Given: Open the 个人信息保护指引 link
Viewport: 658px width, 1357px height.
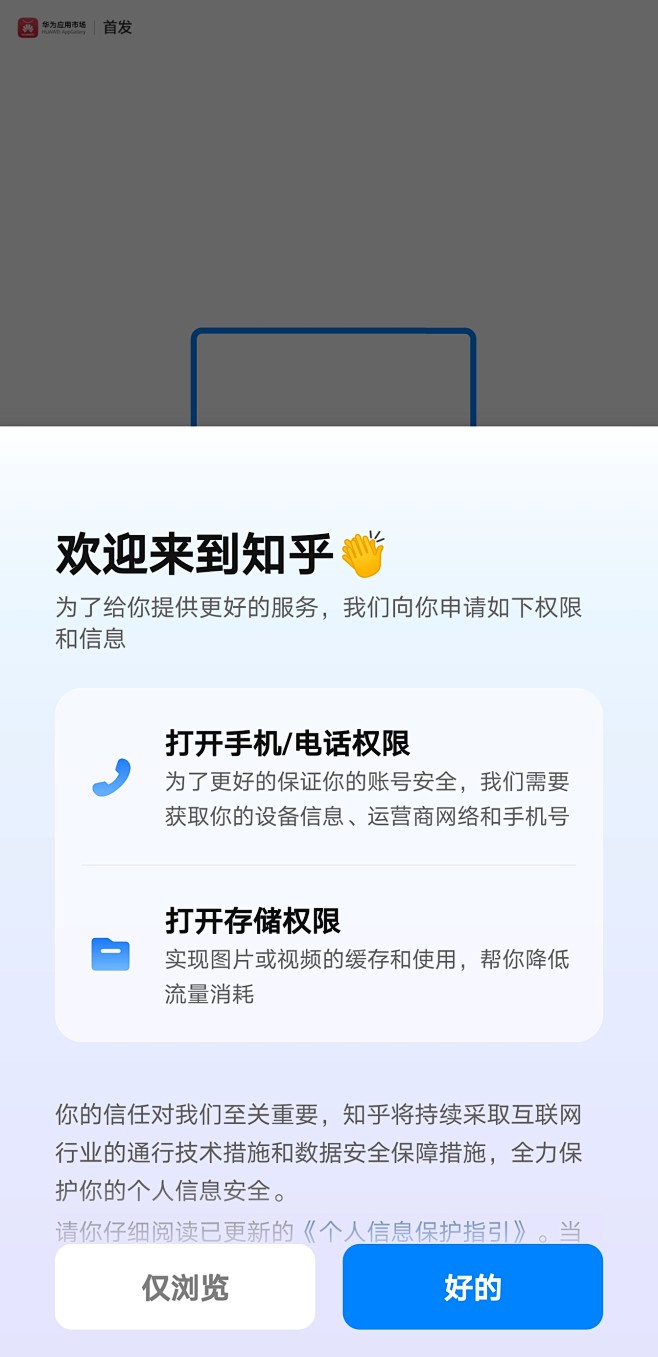Looking at the screenshot, I should tap(416, 1230).
